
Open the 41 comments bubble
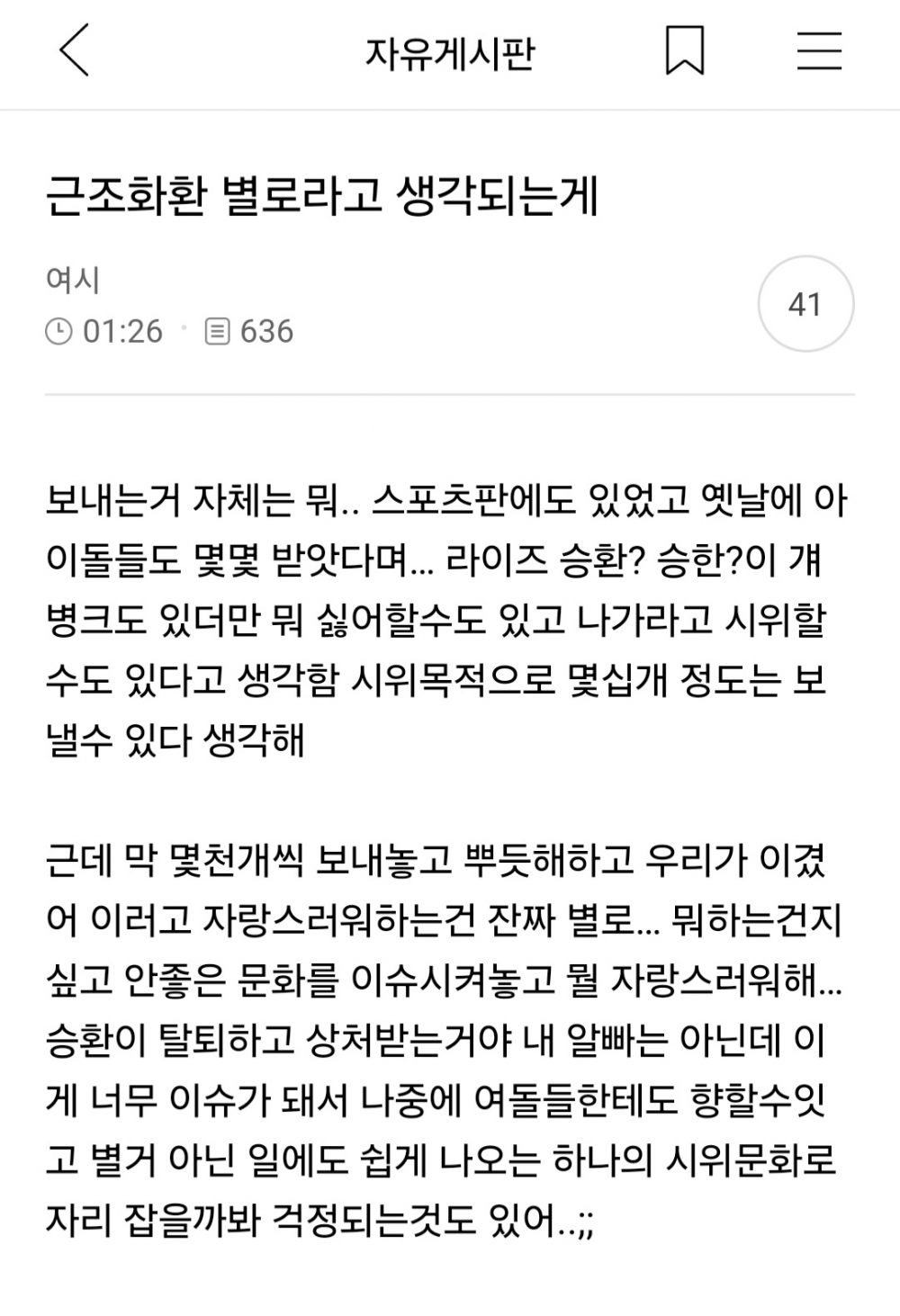click(805, 304)
